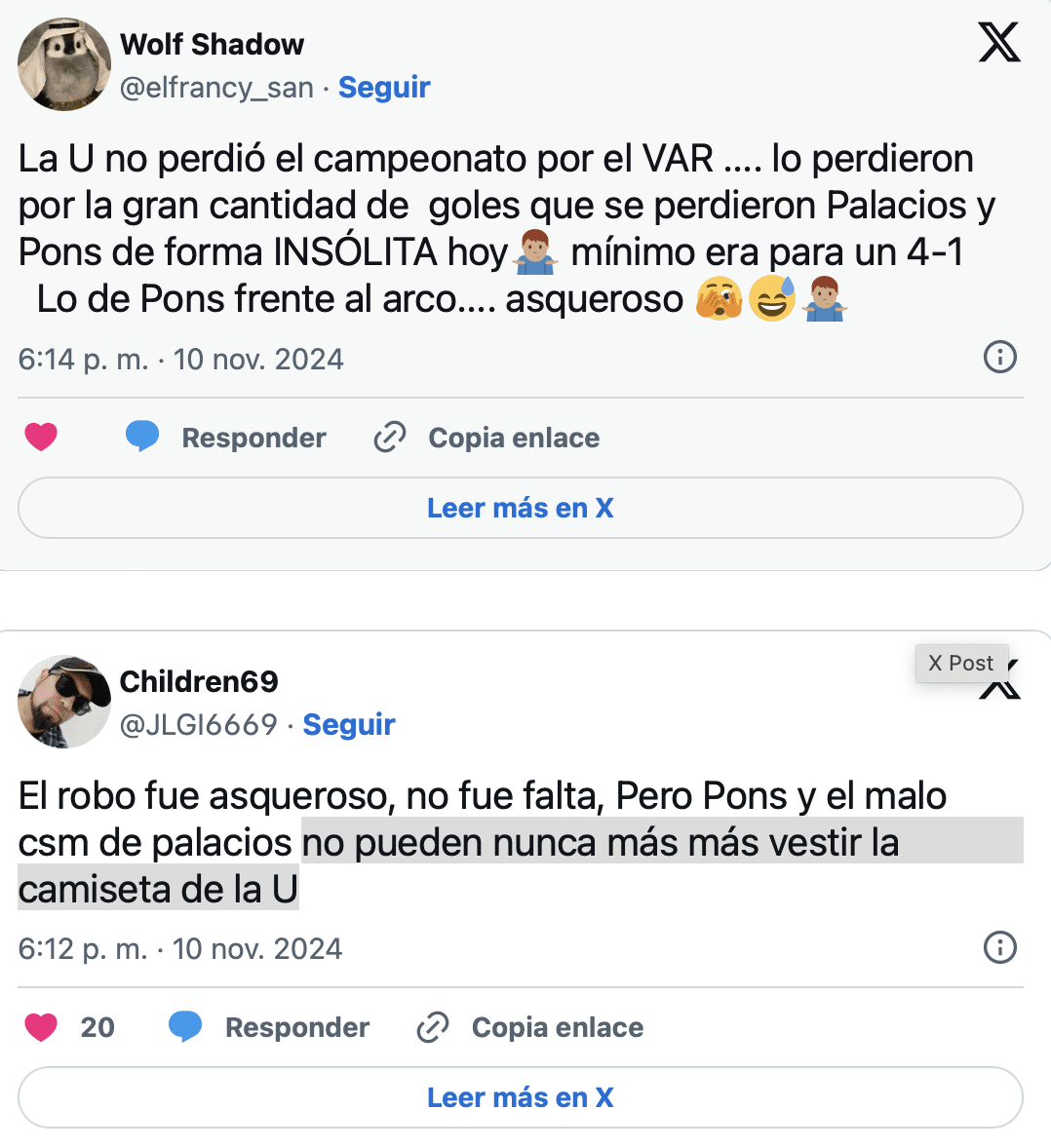This screenshot has height=1148, width=1051.
Task: Like Children69's tweet
Action: (41, 1027)
